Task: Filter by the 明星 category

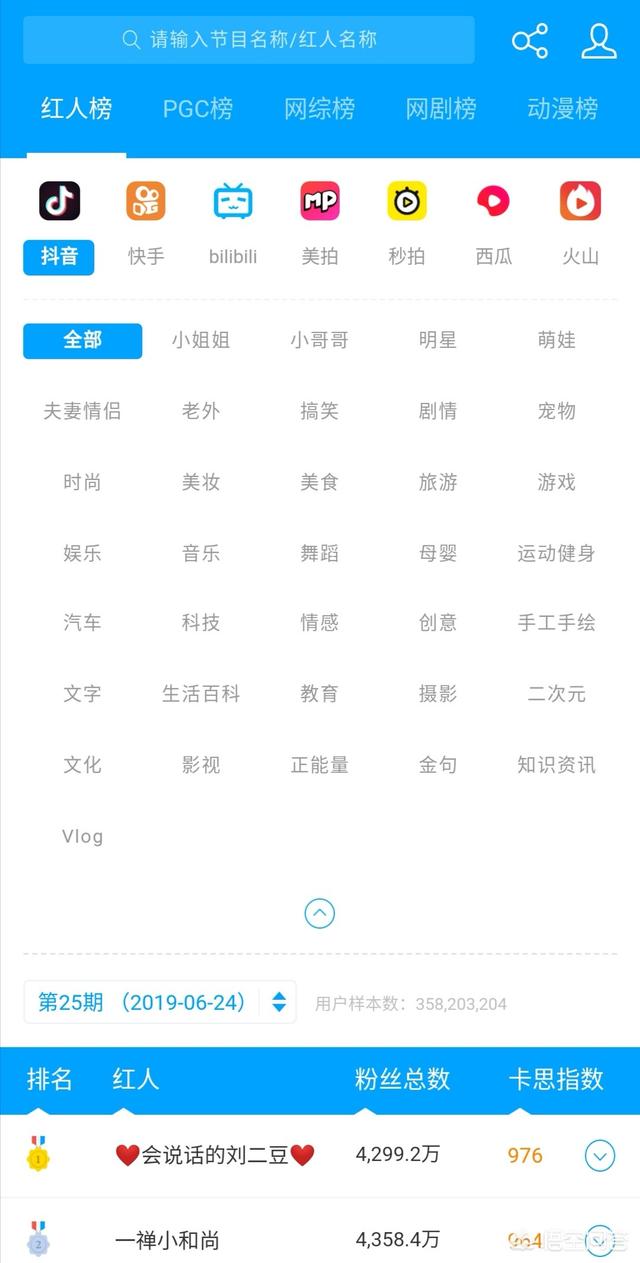Action: [x=437, y=340]
